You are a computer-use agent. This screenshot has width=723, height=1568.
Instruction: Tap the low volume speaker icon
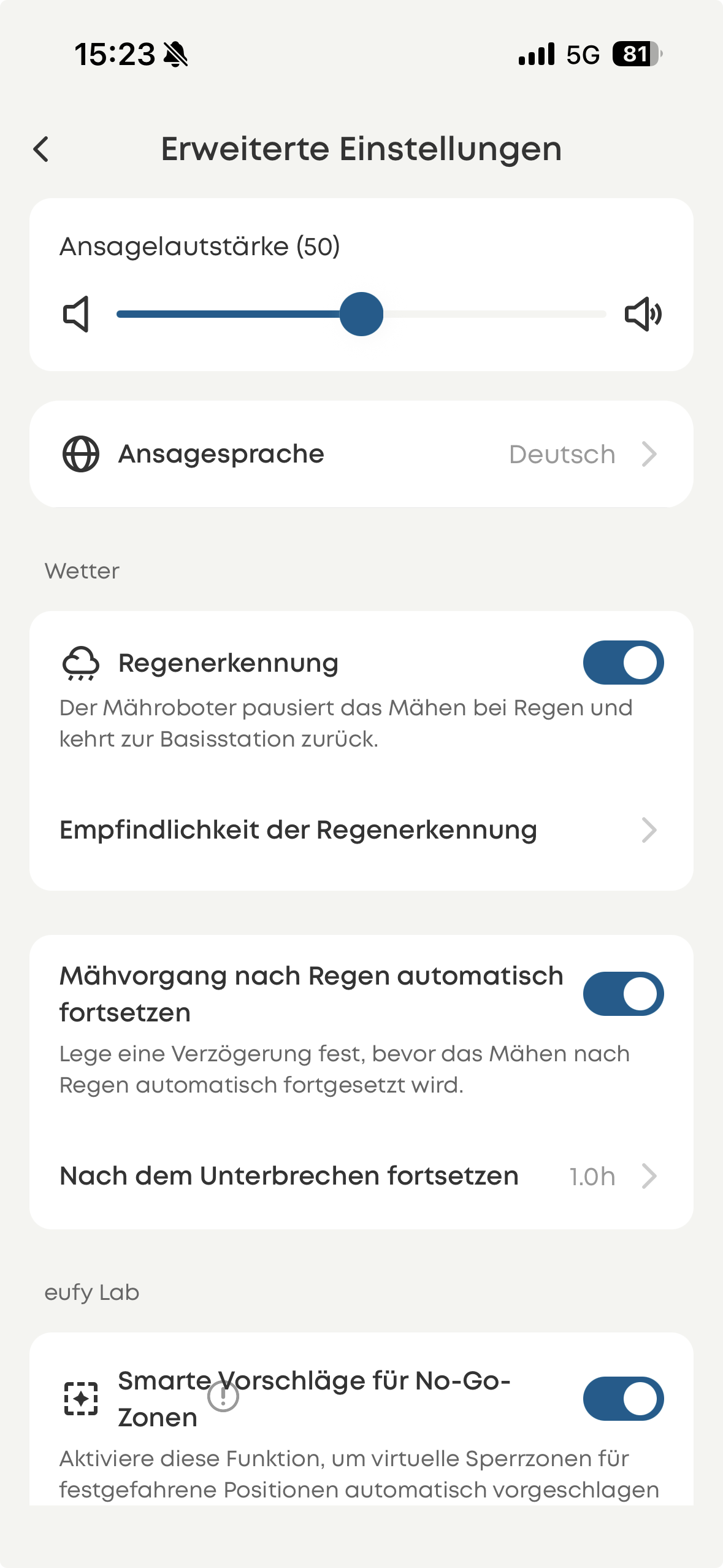(77, 313)
